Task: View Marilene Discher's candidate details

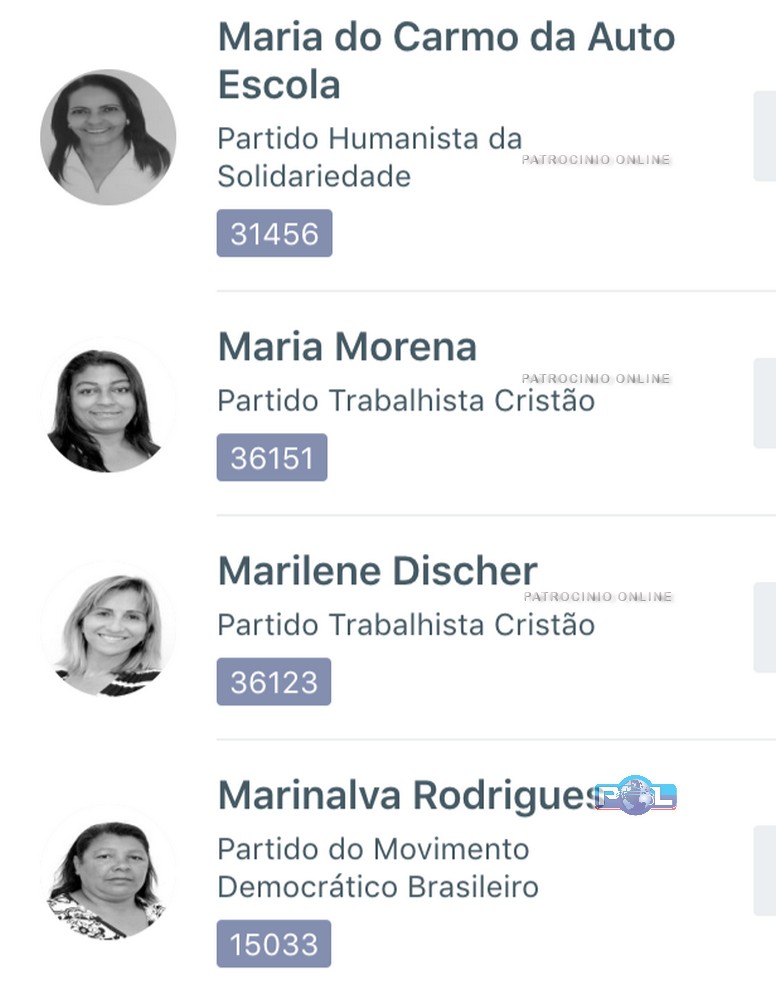Action: pyautogui.click(x=377, y=572)
